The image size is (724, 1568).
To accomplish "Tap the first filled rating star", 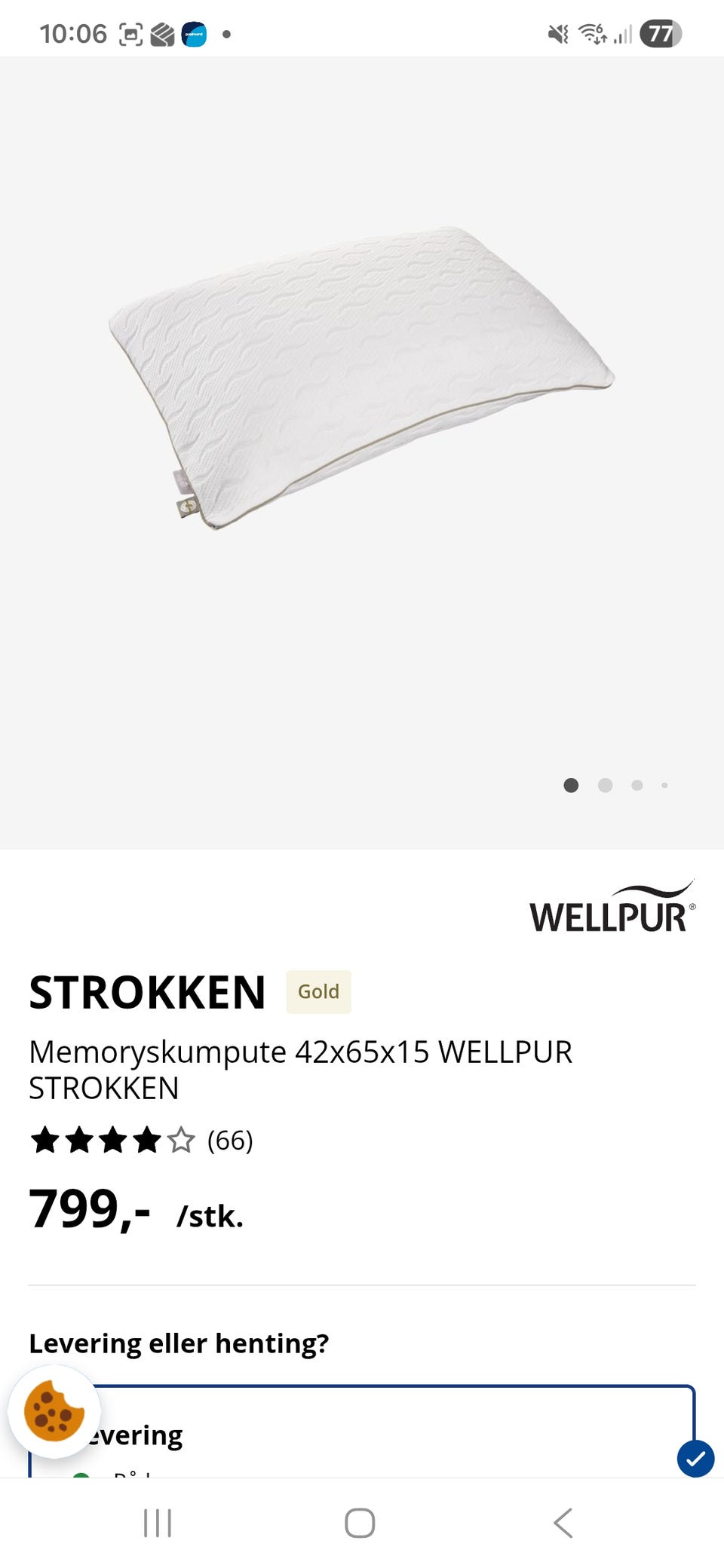I will (45, 1141).
